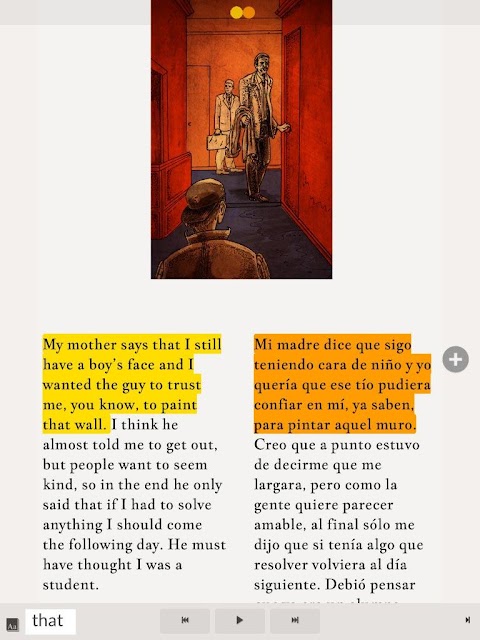Play the audio narration
This screenshot has height=640, width=480.
[x=240, y=620]
